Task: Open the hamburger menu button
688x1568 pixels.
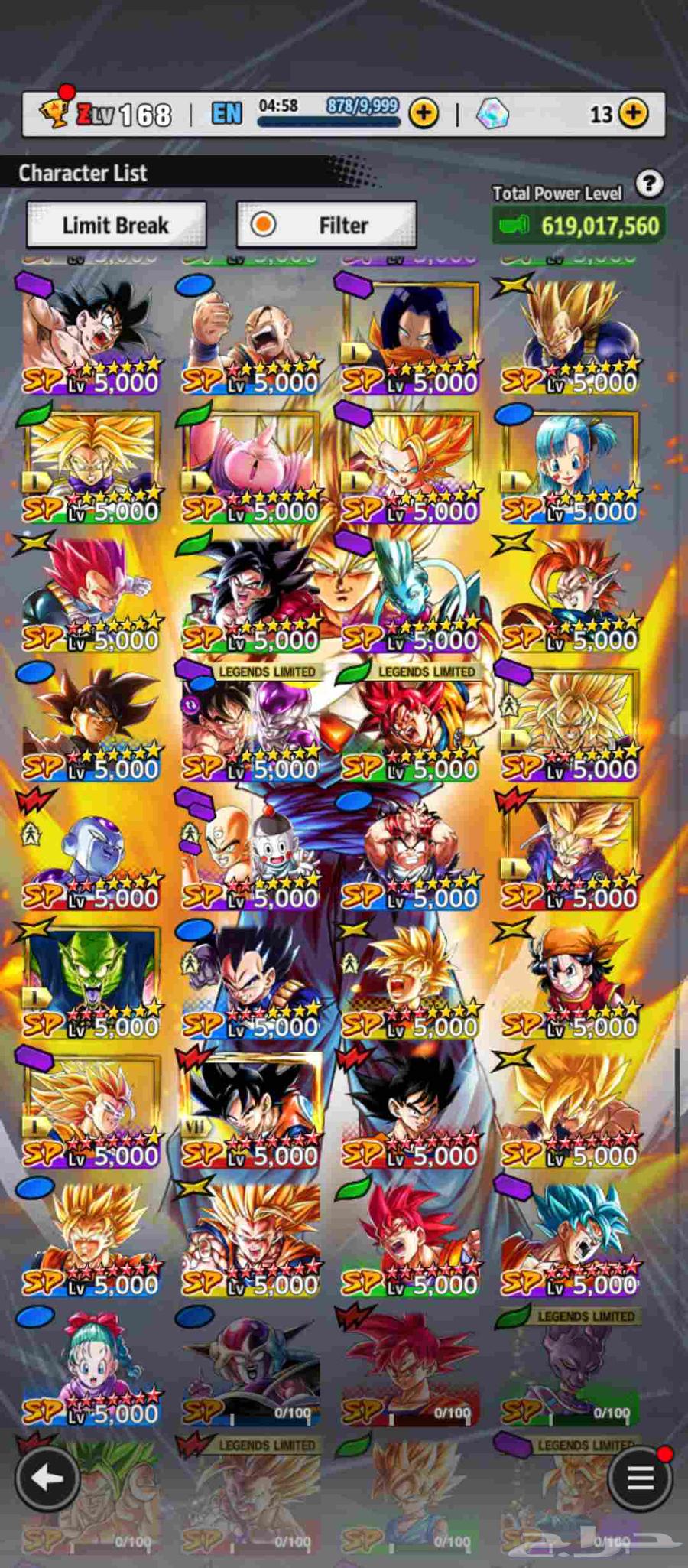Action: click(640, 1479)
